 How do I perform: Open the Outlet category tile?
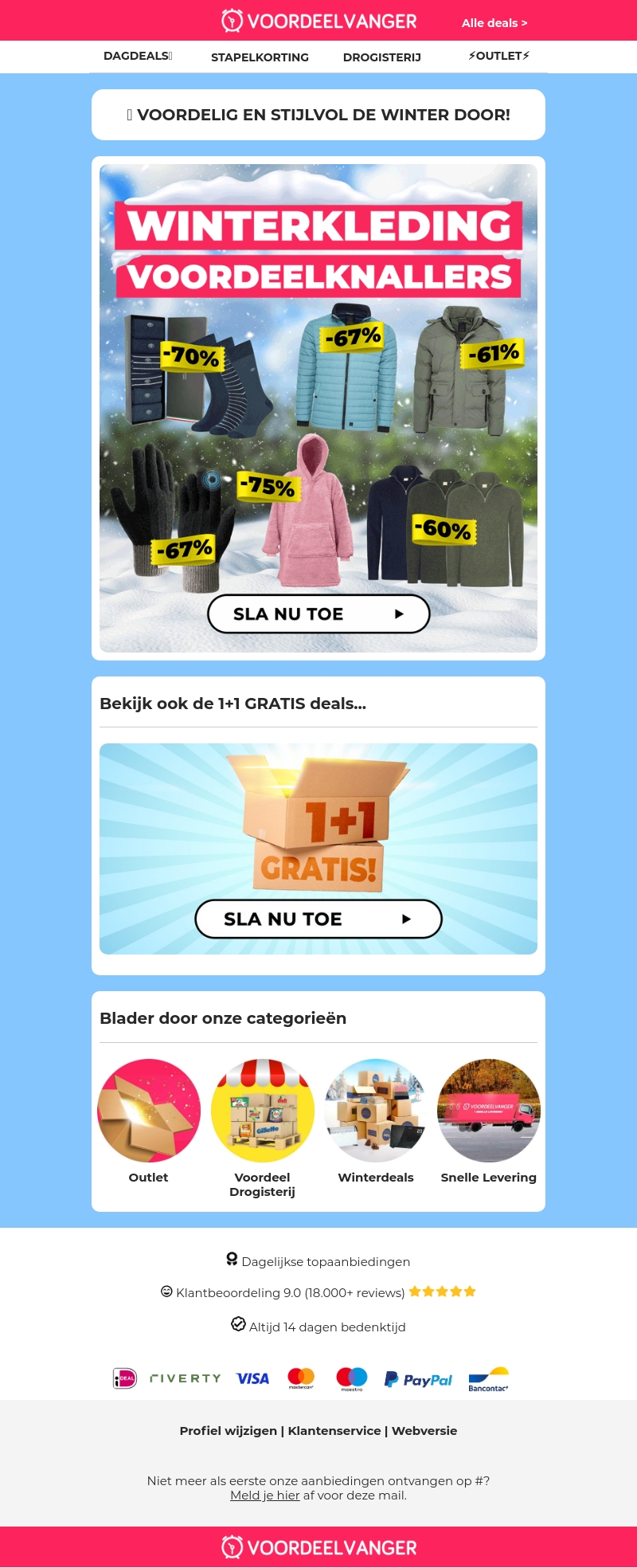tap(149, 1111)
